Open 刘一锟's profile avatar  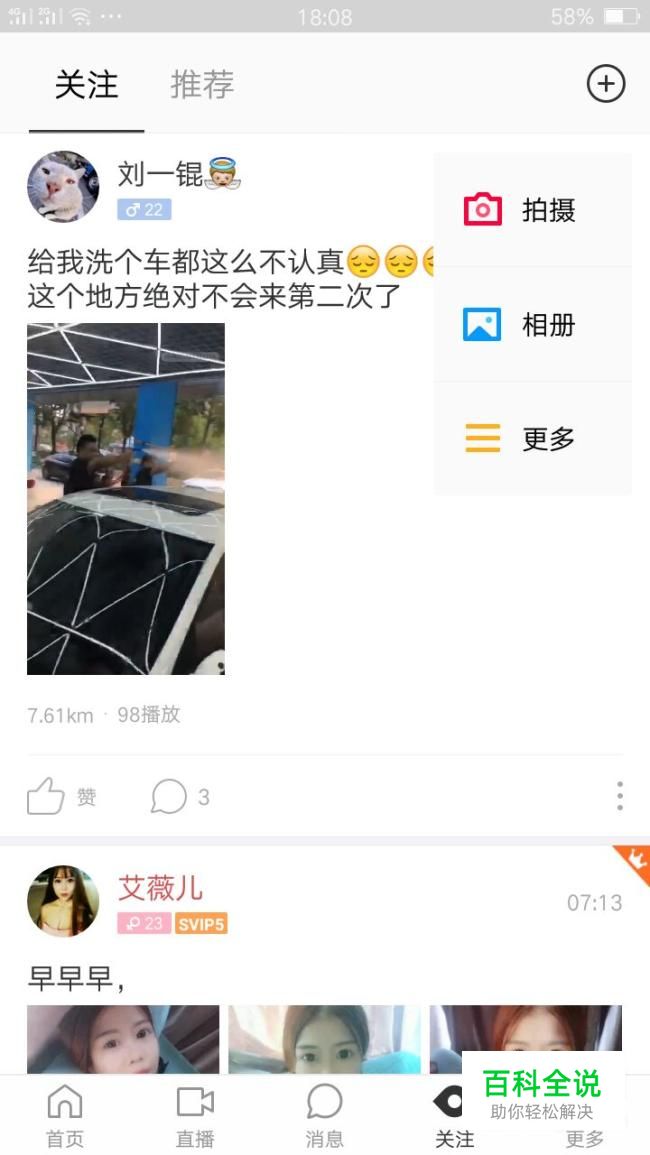pyautogui.click(x=63, y=186)
